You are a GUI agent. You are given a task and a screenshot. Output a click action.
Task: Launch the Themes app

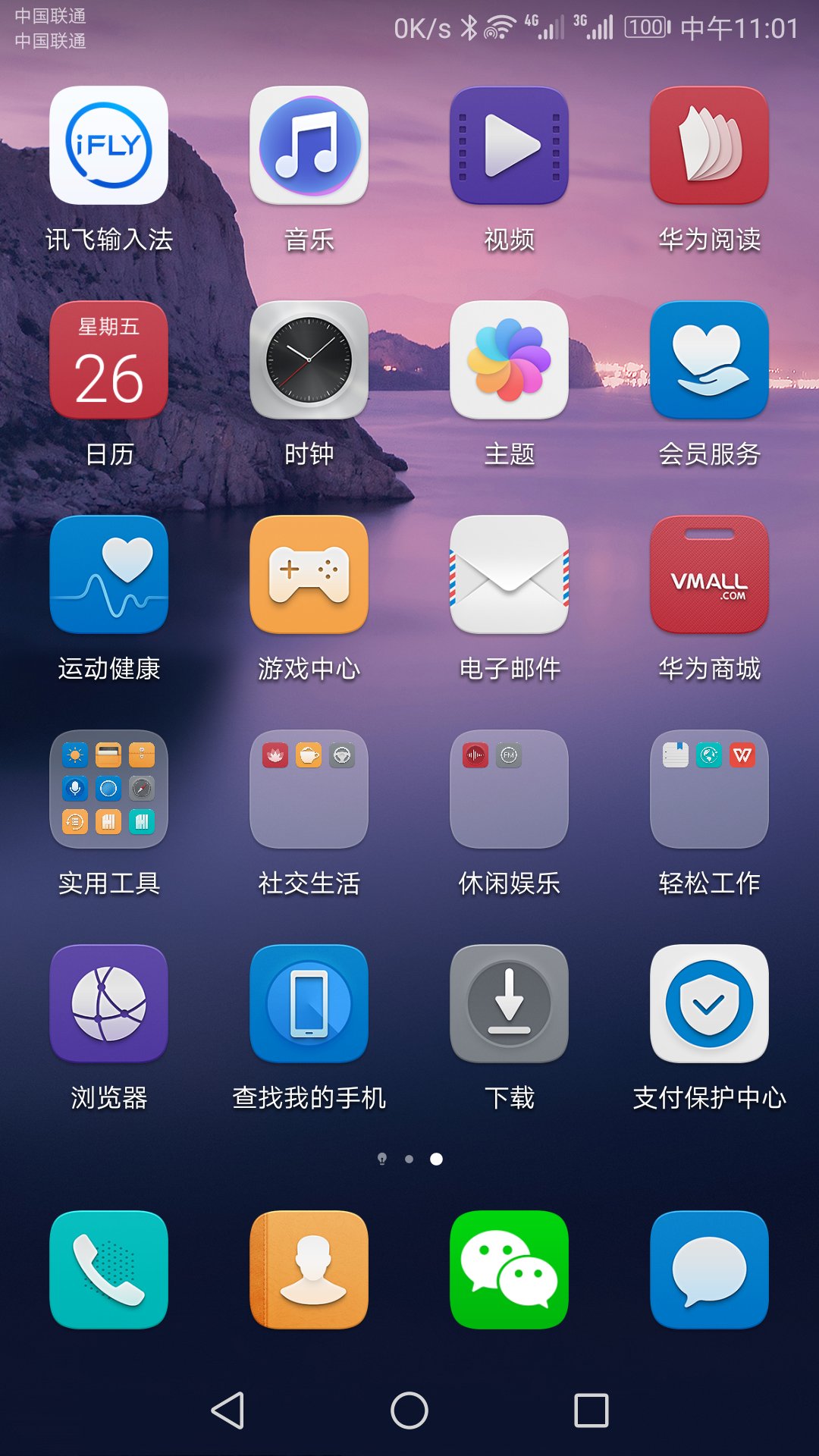point(509,360)
